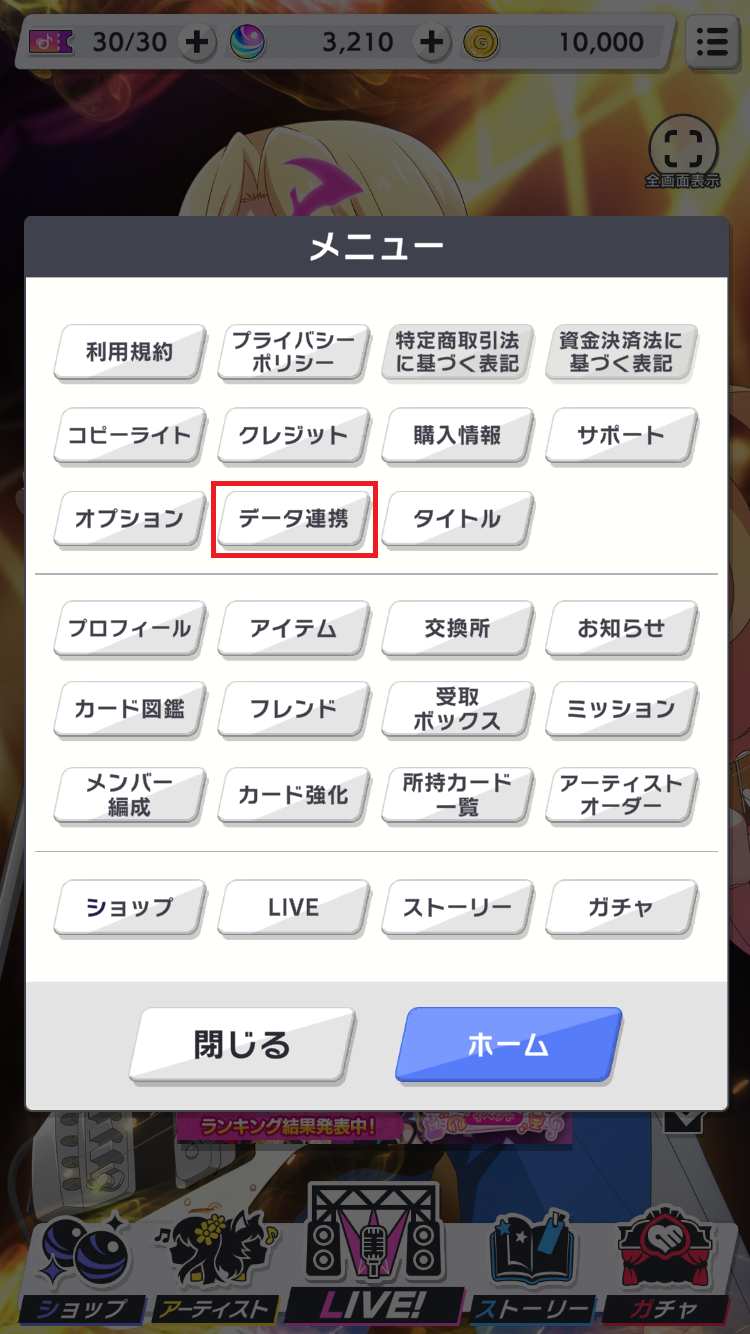The width and height of the screenshot is (750, 1334).
Task: Open サポート
Action: 621,436
